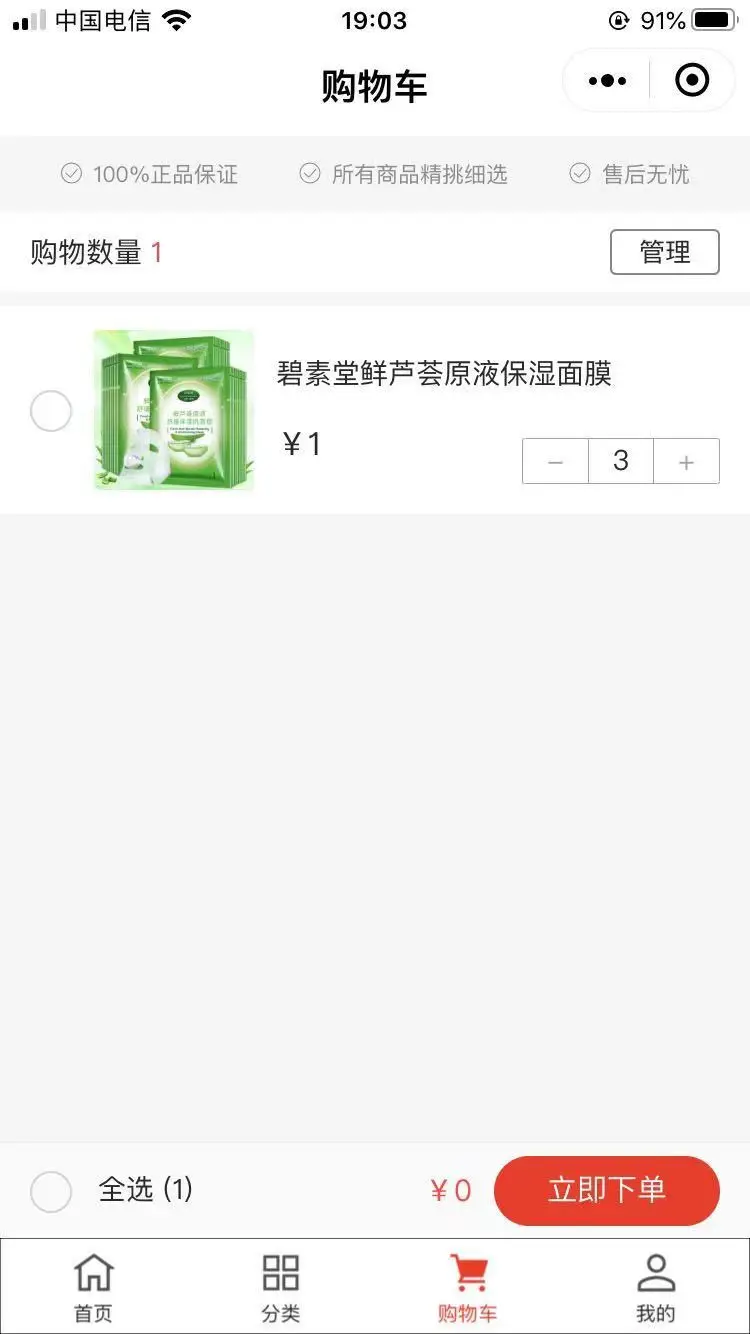Decrease the mask quantity with minus

[555, 461]
